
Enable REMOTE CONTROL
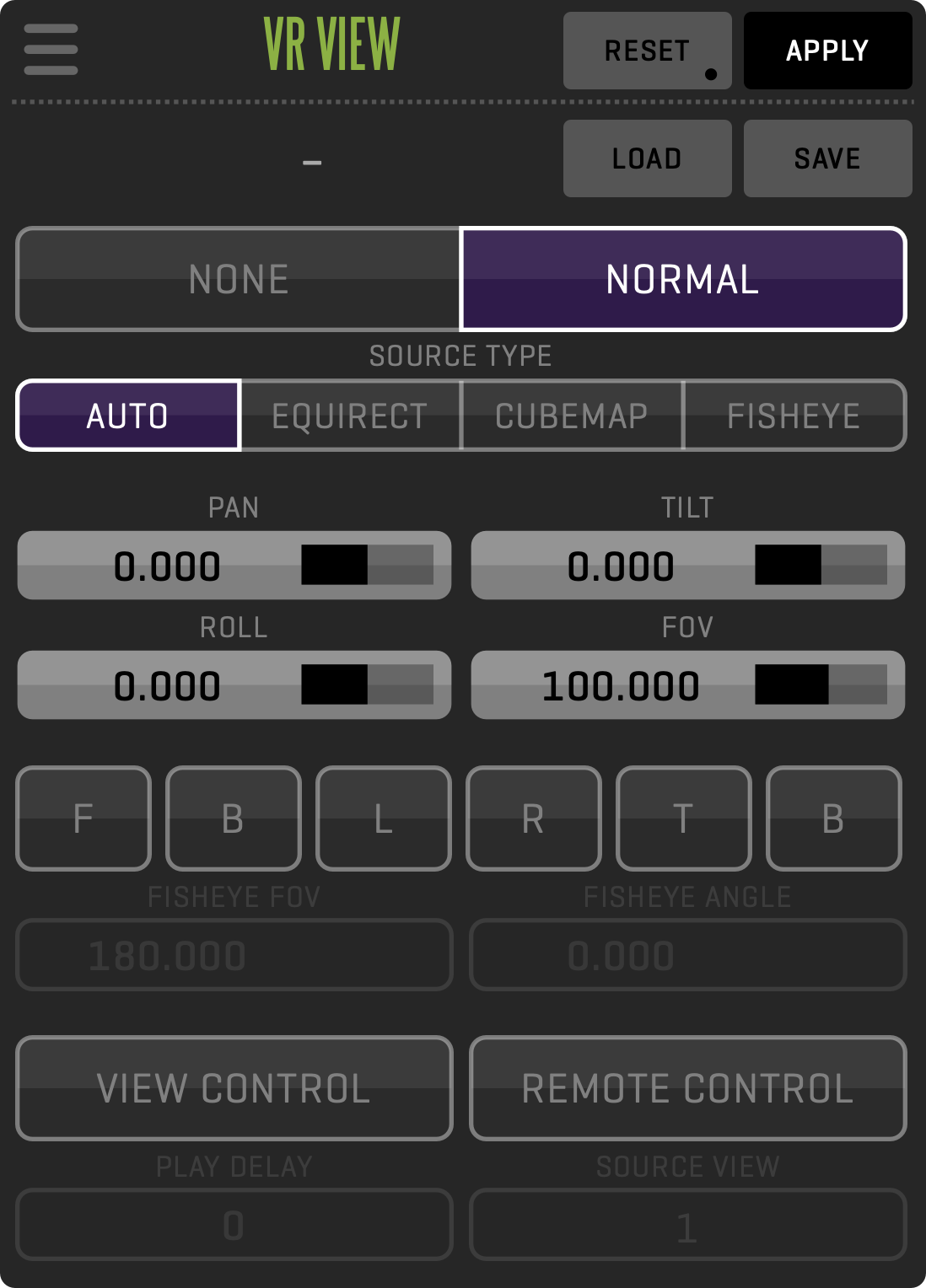tap(687, 1088)
